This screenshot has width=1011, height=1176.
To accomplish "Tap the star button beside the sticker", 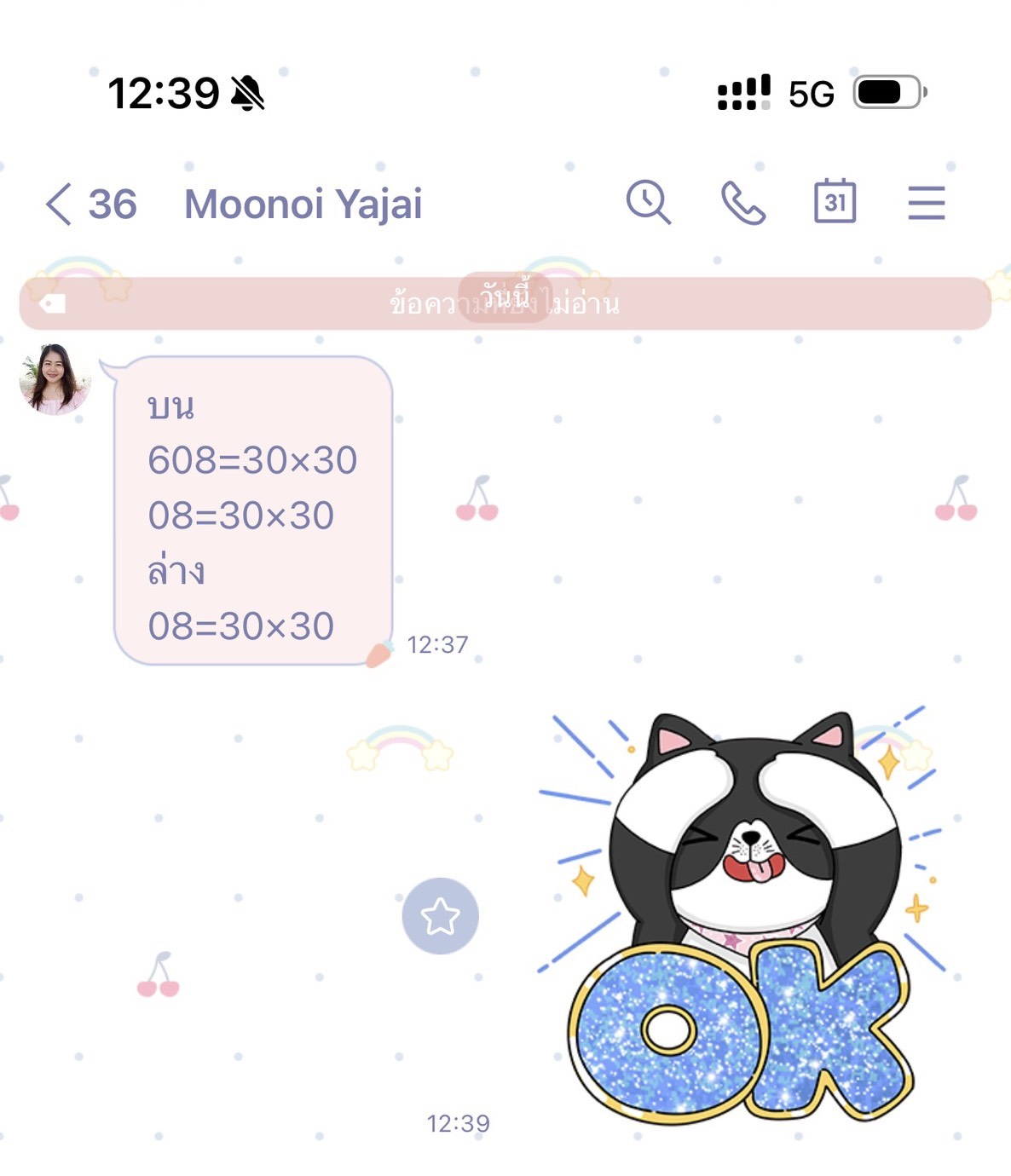I will (x=440, y=916).
